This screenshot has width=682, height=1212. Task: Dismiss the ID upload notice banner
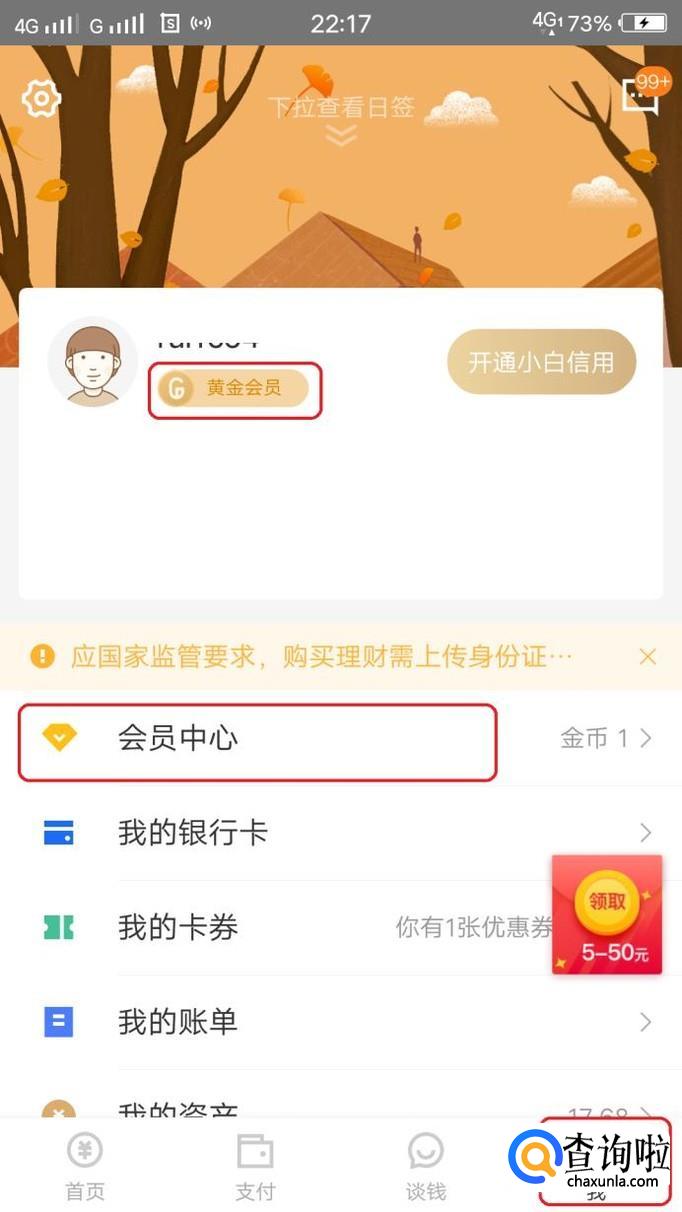(x=647, y=657)
